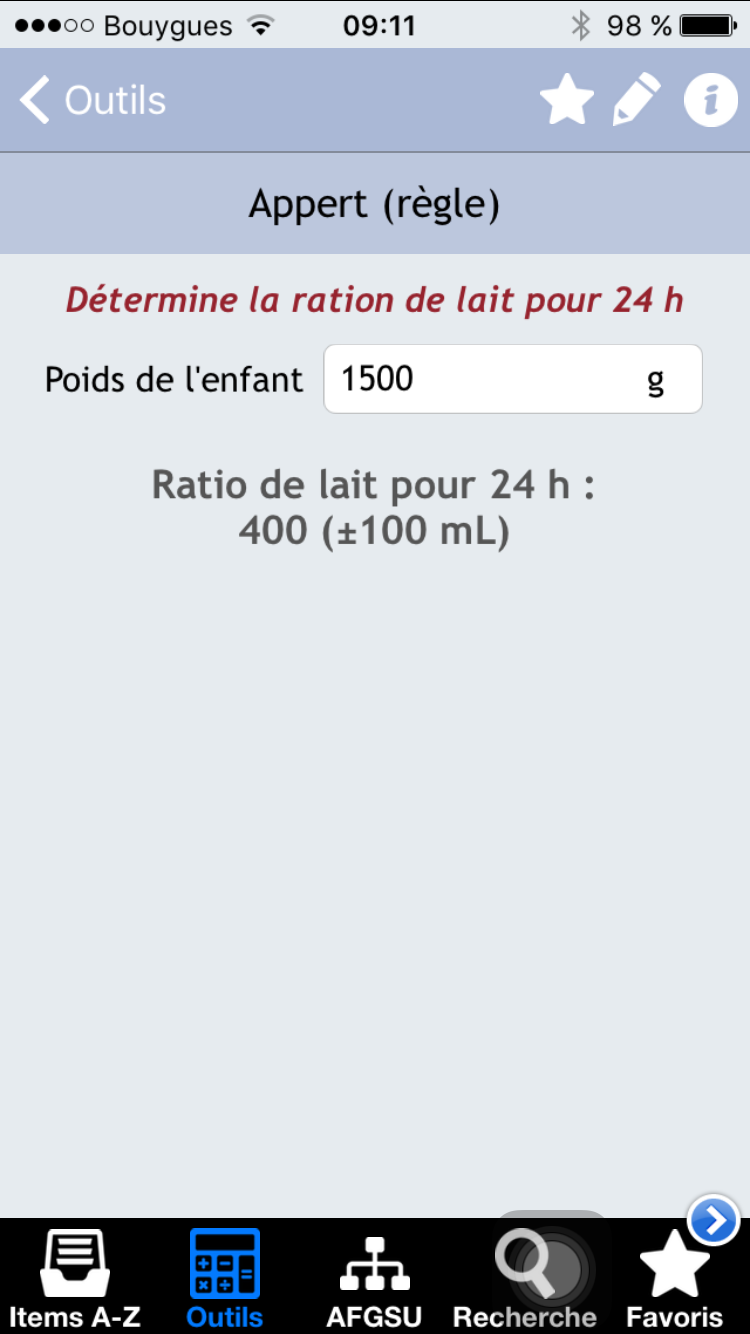This screenshot has width=750, height=1334.
Task: Select the Outils tab
Action: tap(225, 1279)
